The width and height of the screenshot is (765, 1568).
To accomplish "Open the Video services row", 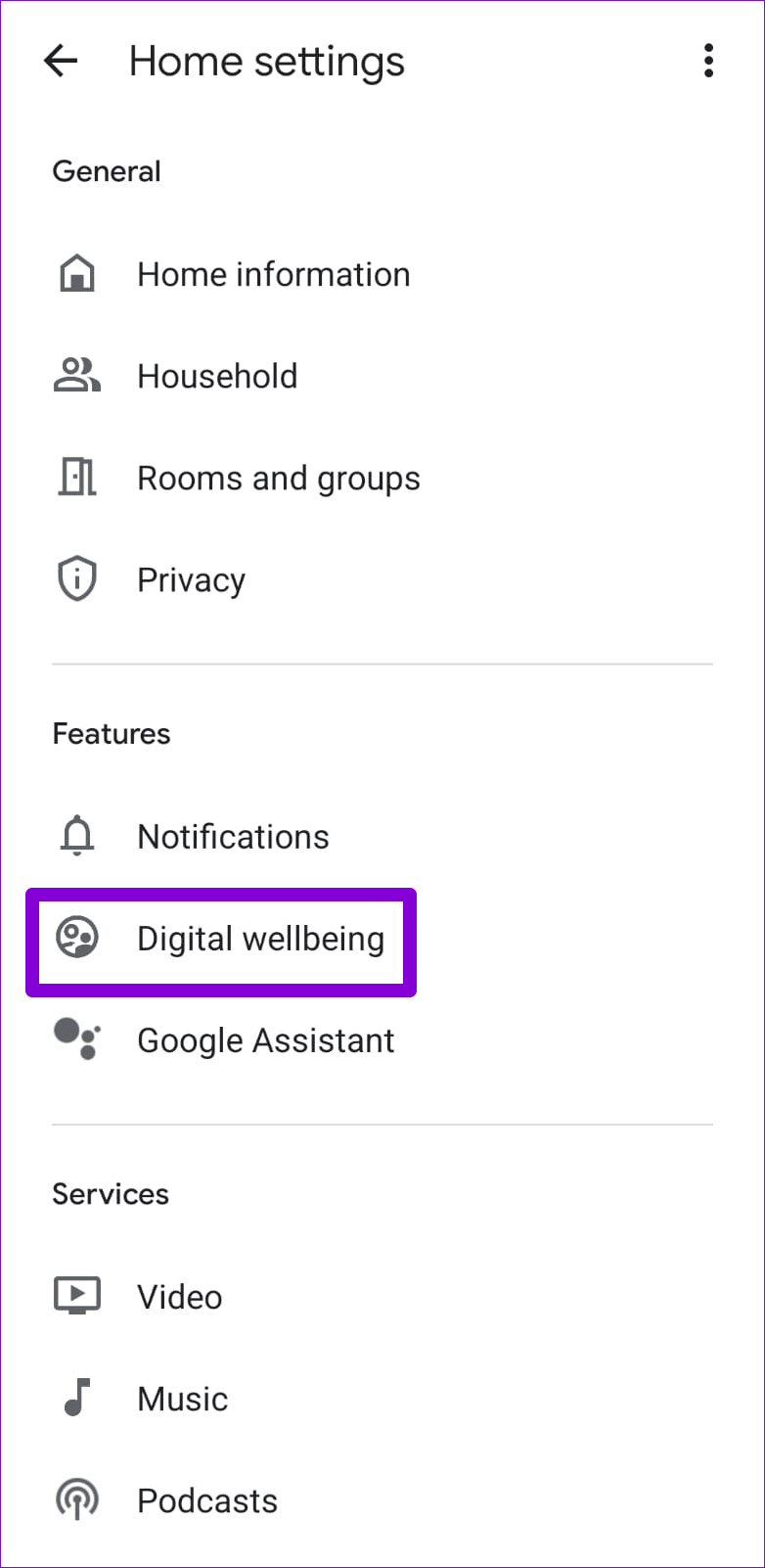I will pos(179,1297).
